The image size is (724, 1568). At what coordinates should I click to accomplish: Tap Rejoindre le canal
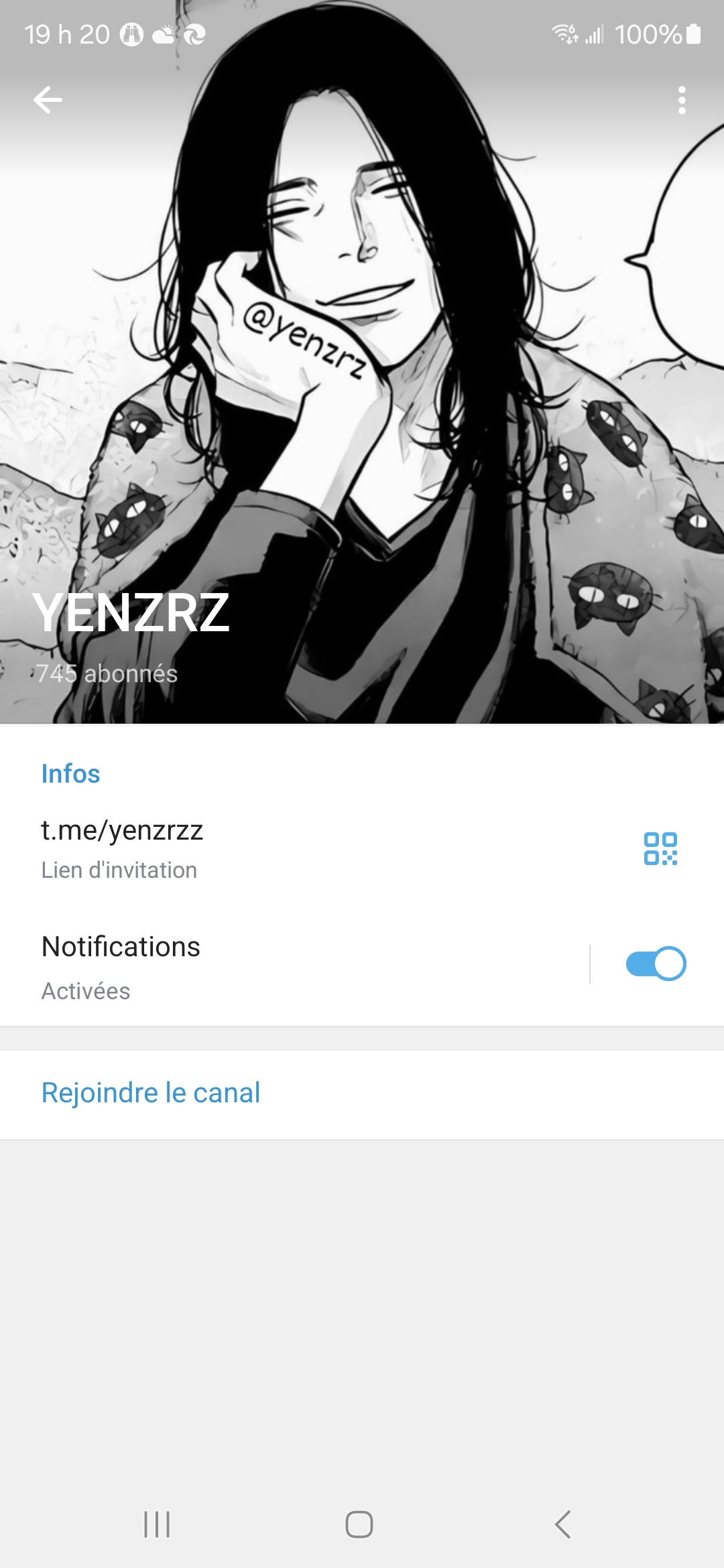coord(151,1093)
